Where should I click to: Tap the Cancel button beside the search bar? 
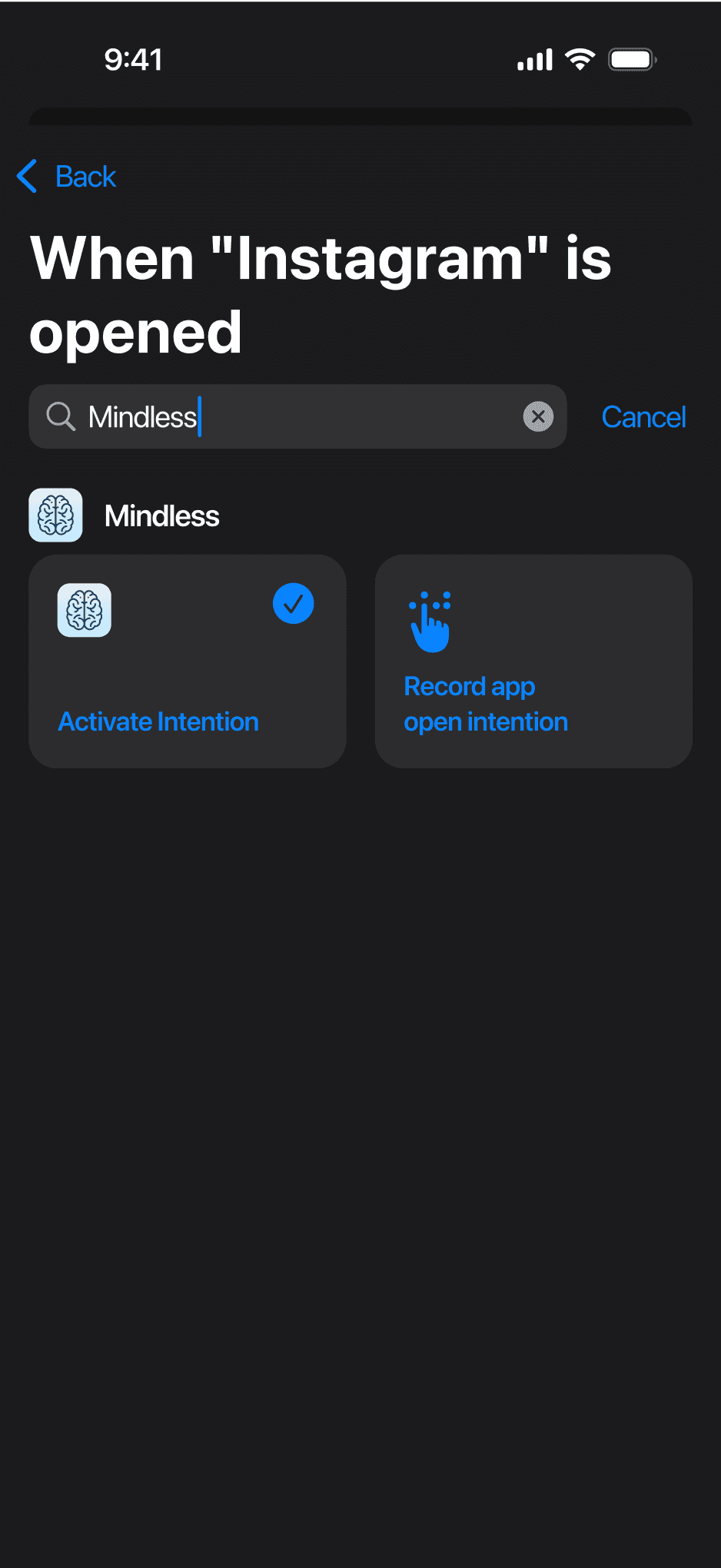[643, 416]
